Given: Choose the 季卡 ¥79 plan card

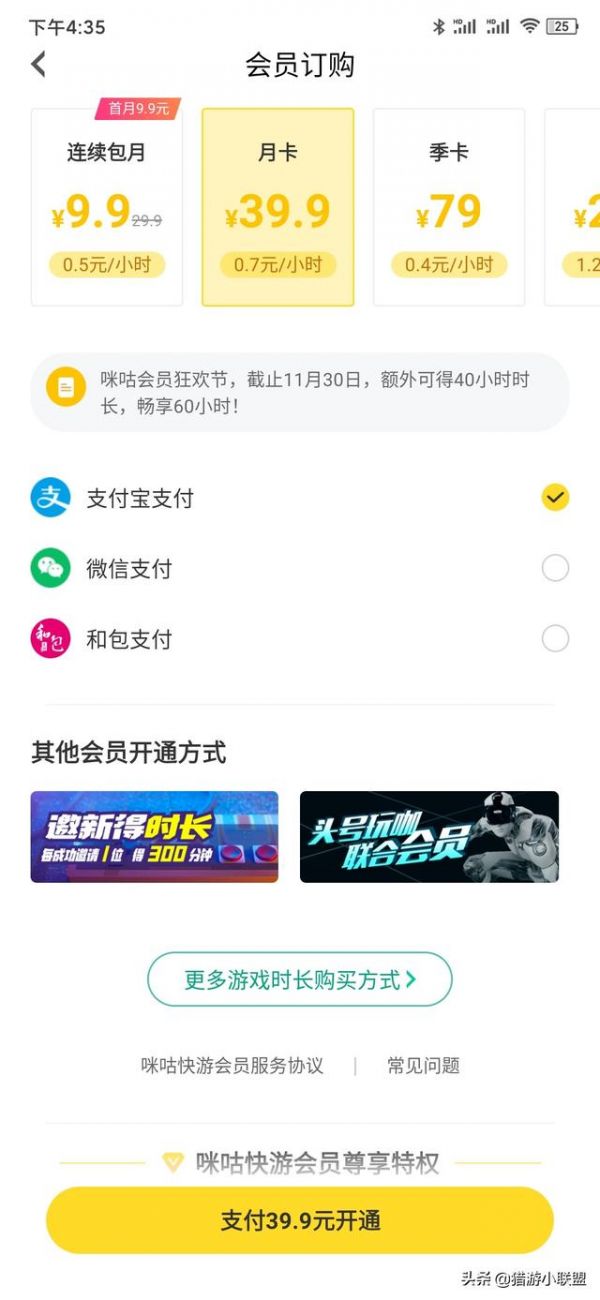Looking at the screenshot, I should point(449,207).
